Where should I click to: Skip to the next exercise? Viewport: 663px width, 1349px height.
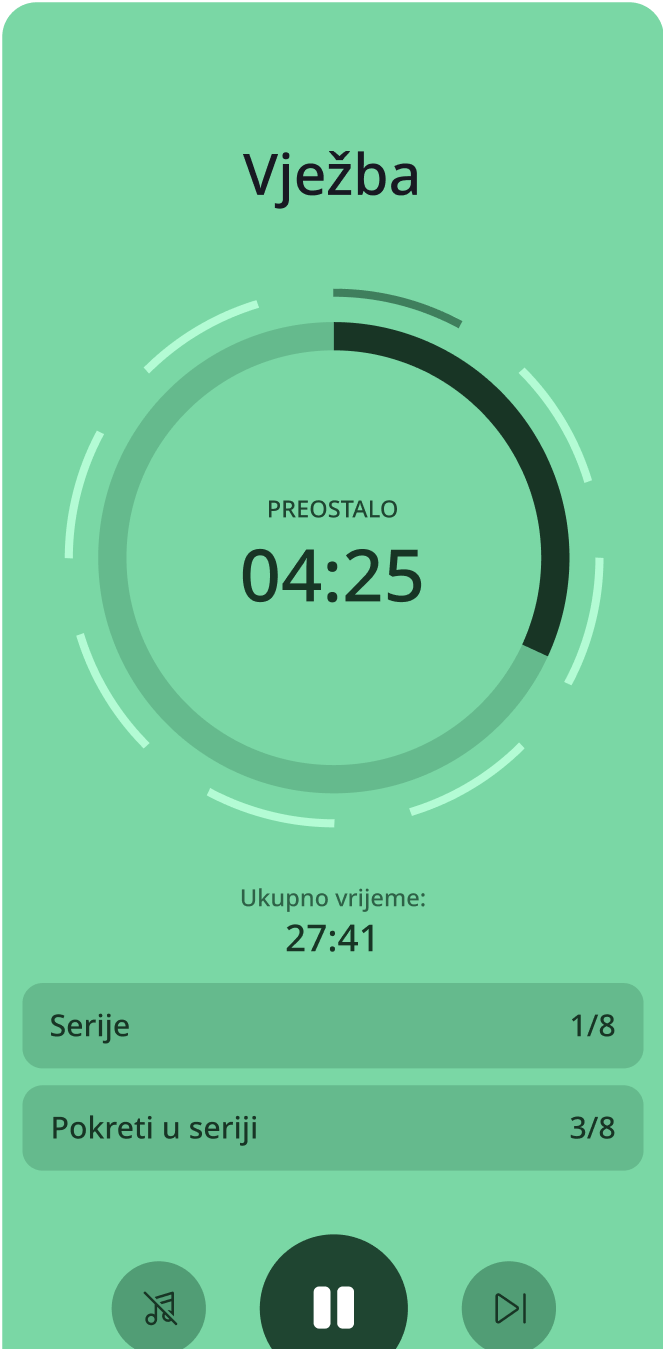pos(509,1307)
